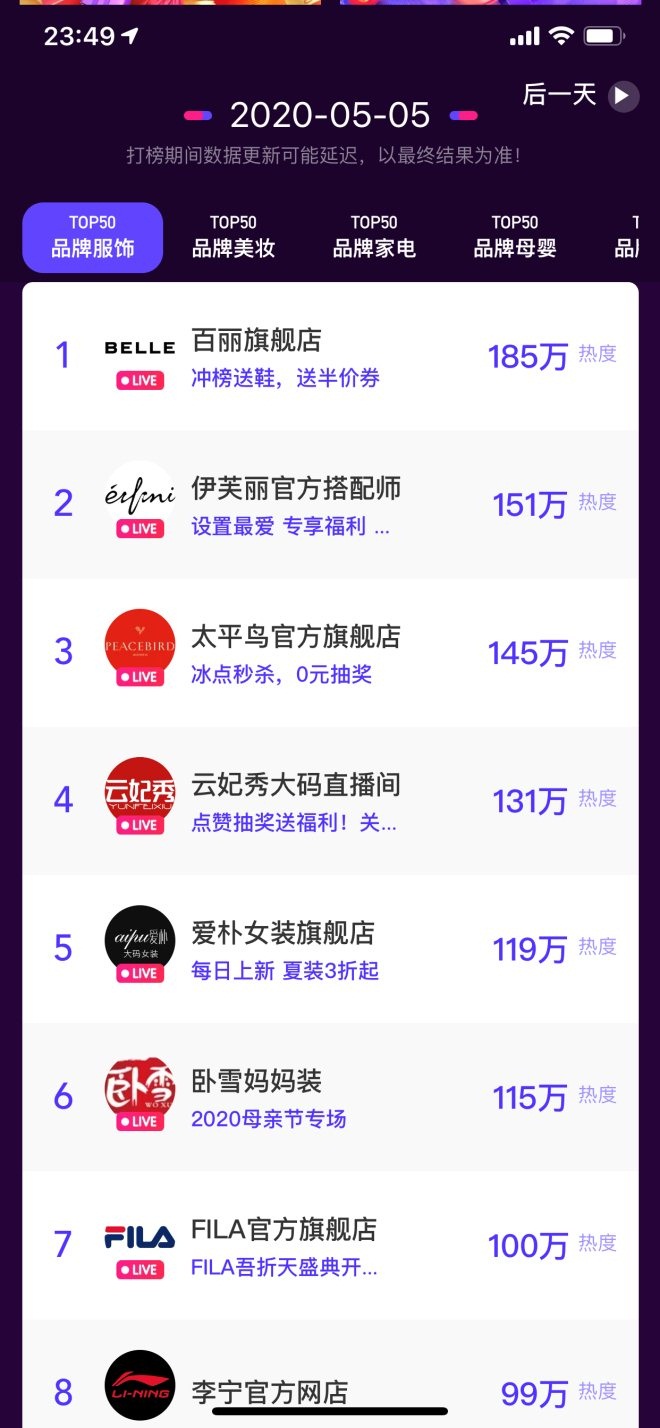Select the 品牌服饰 TOP50 tab
Viewport: 660px width, 1428px height.
pos(93,238)
